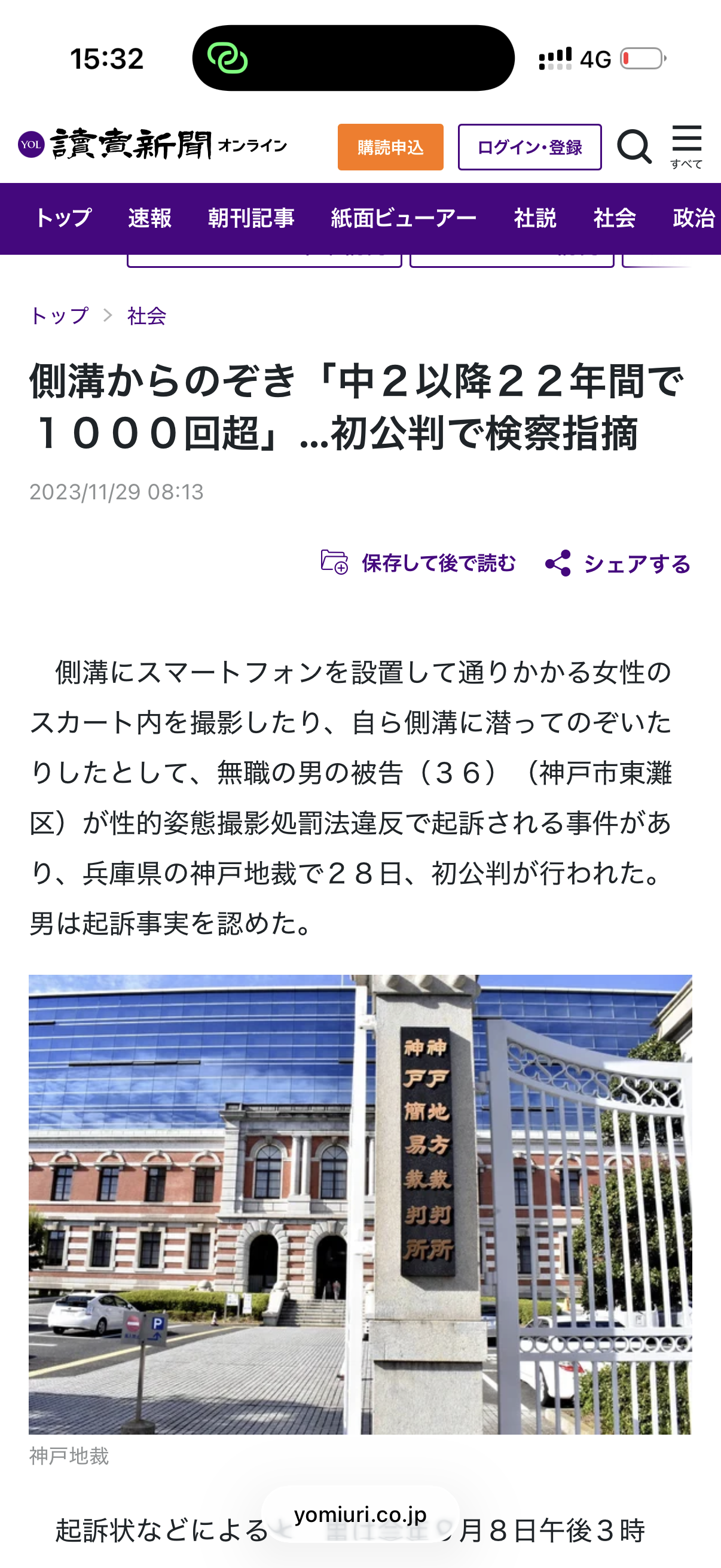The image size is (721, 1568).
Task: Open the 朝刊記事 tab
Action: point(250,218)
